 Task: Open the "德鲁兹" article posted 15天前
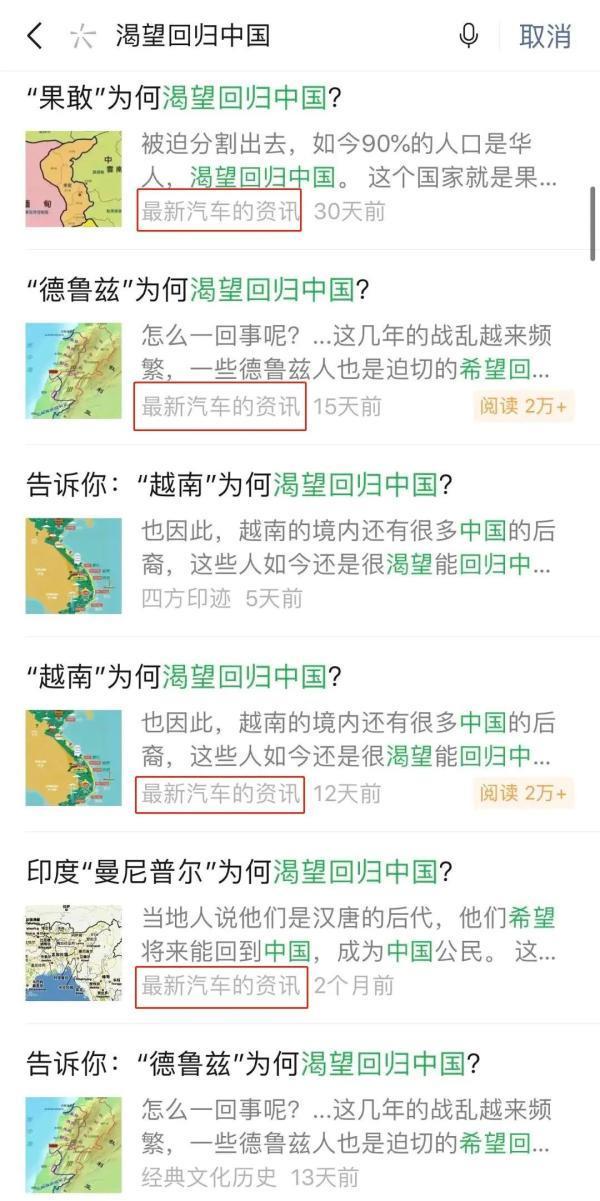click(x=198, y=291)
